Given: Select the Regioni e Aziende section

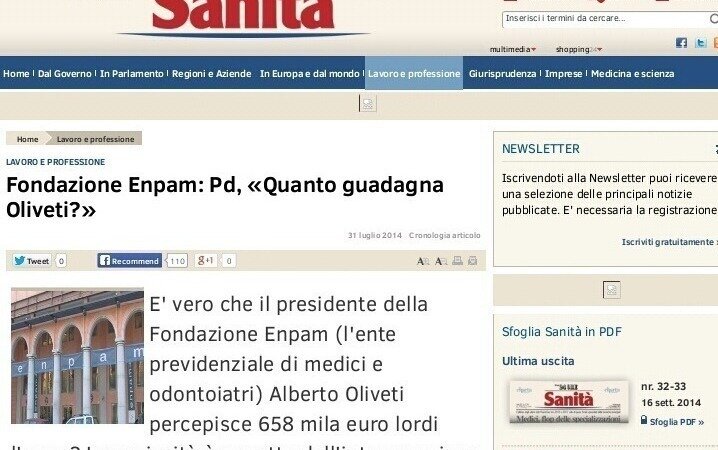Looking at the screenshot, I should (211, 73).
